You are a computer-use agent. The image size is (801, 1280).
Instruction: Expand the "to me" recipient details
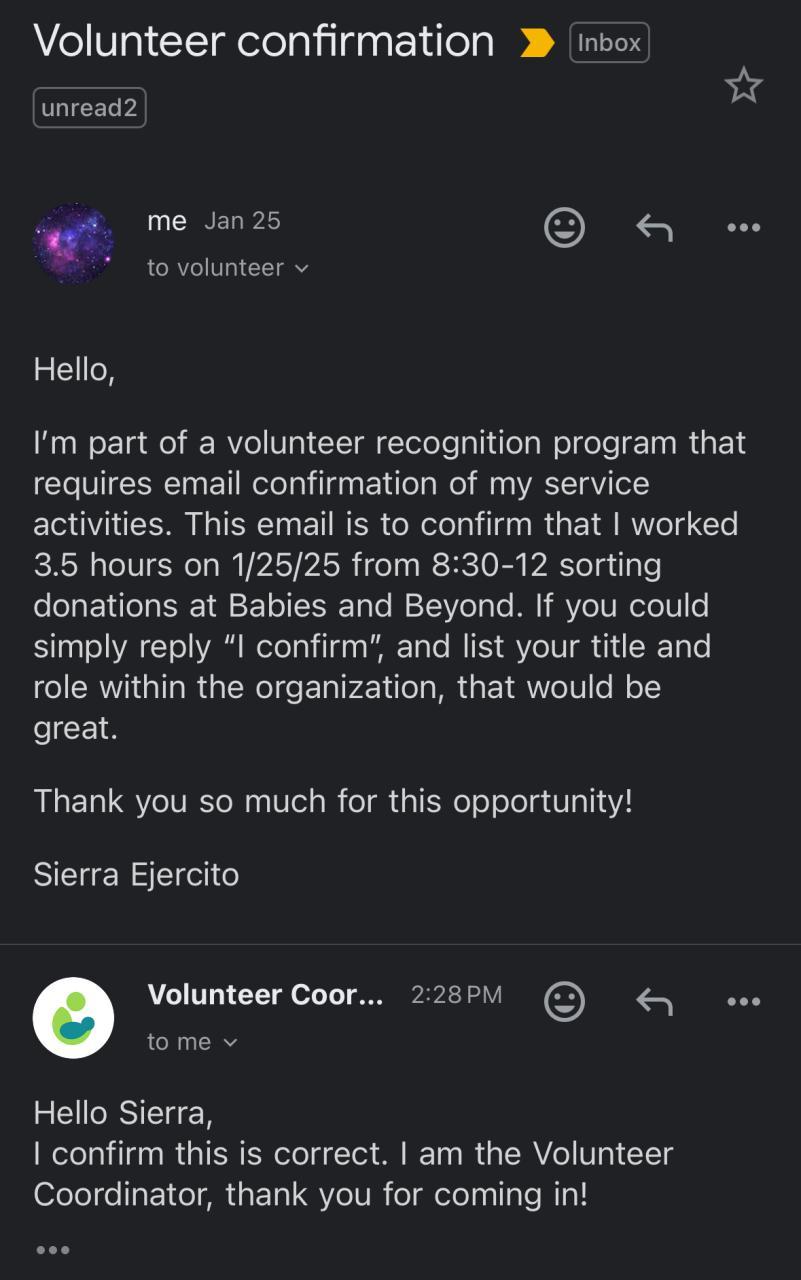(193, 1042)
